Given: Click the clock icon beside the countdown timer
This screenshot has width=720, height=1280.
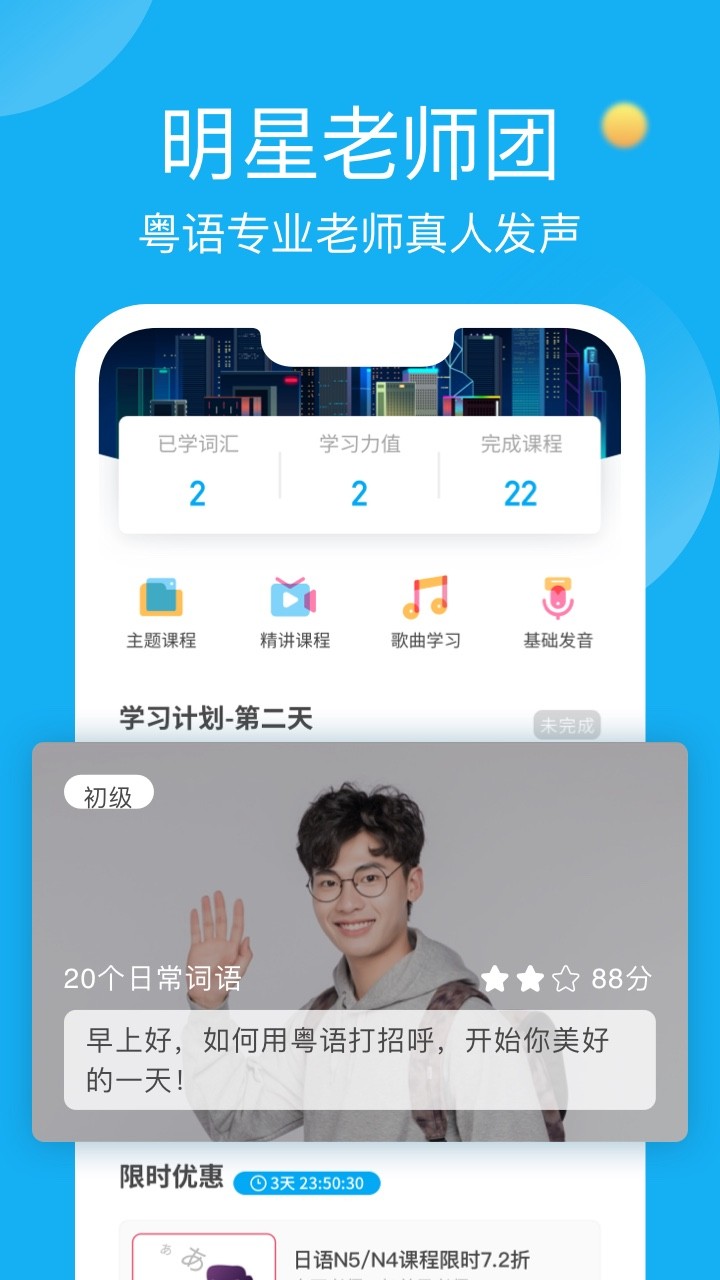Looking at the screenshot, I should tap(260, 1183).
